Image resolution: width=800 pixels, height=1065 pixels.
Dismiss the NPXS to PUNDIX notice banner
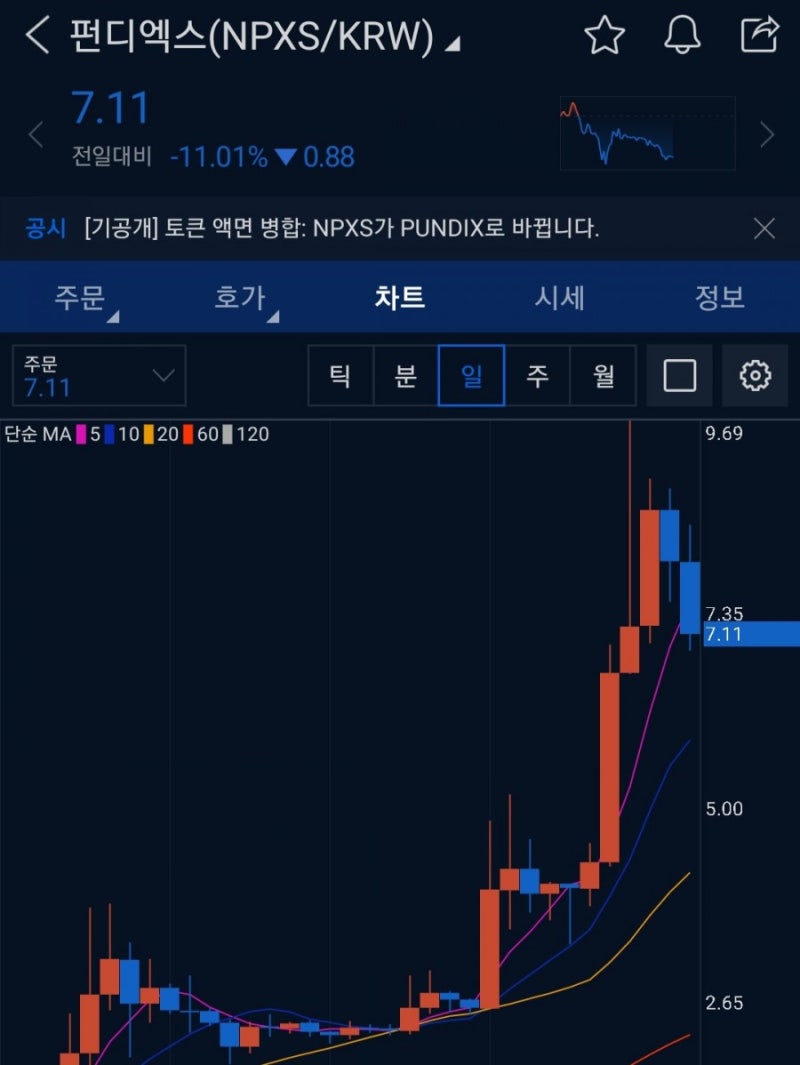pyautogui.click(x=766, y=228)
